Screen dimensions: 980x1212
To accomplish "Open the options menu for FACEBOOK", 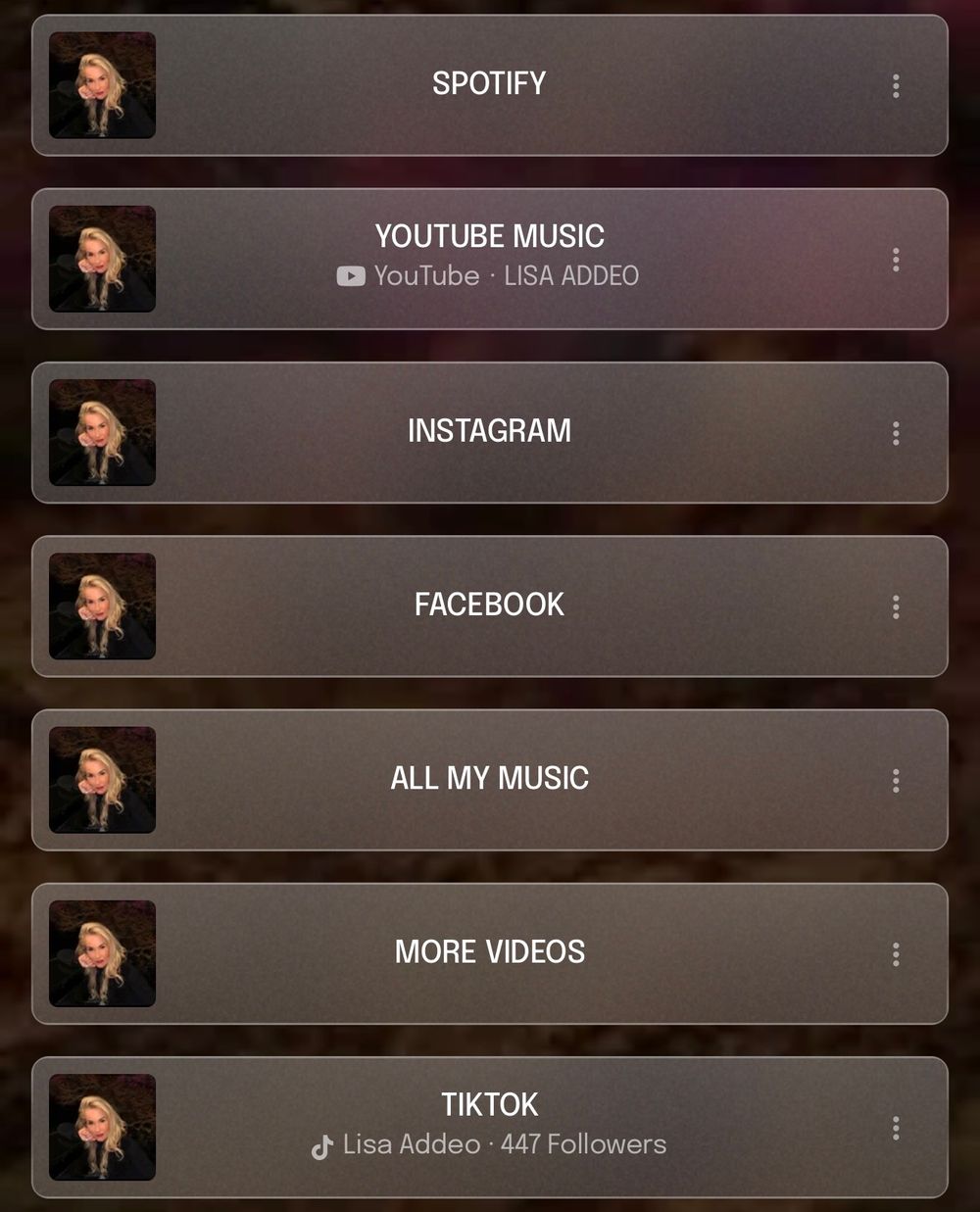I will click(896, 606).
